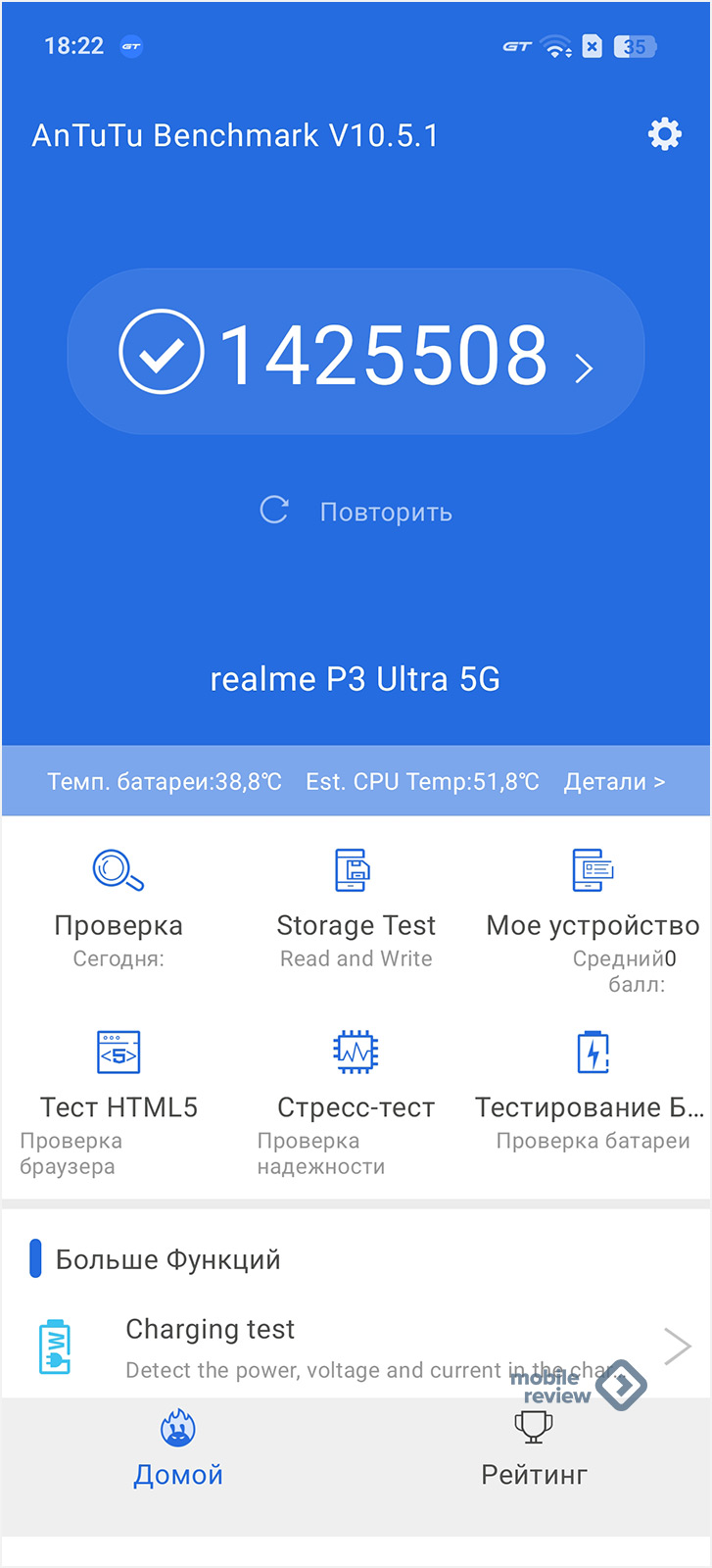
Task: Open Детали temperature details
Action: coord(614,782)
